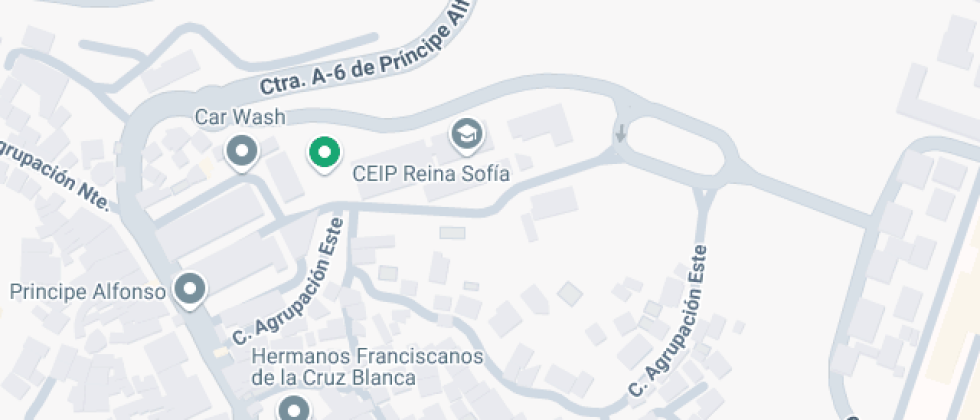Image resolution: width=980 pixels, height=420 pixels.
Task: Open the Car Wash map pin
Action: point(241,152)
